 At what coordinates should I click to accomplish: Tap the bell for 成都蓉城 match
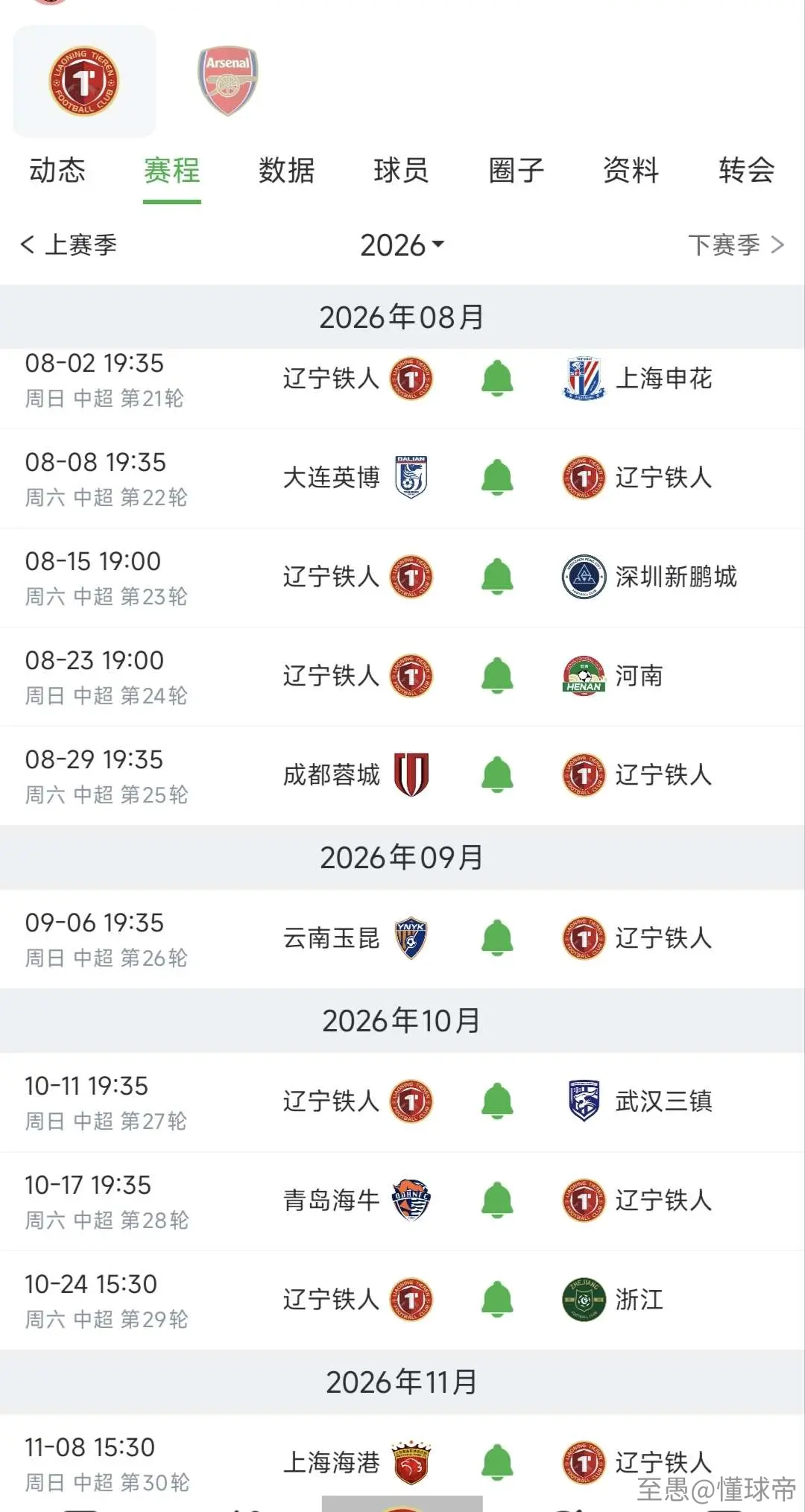click(497, 775)
